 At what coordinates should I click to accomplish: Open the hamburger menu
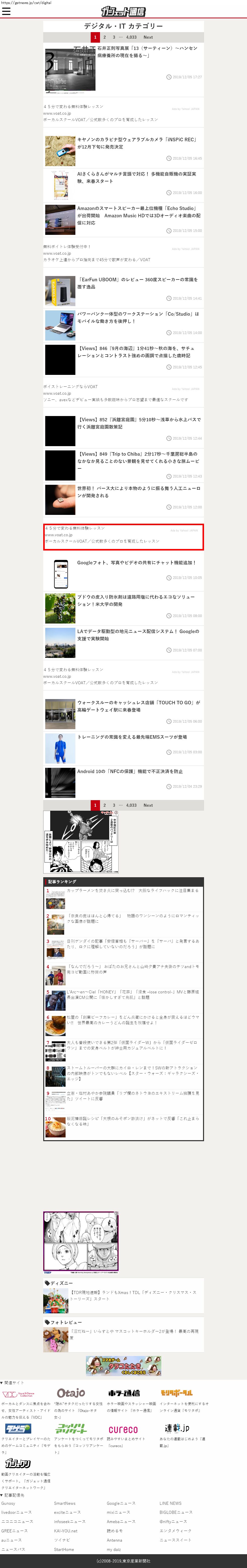click(x=6, y=12)
